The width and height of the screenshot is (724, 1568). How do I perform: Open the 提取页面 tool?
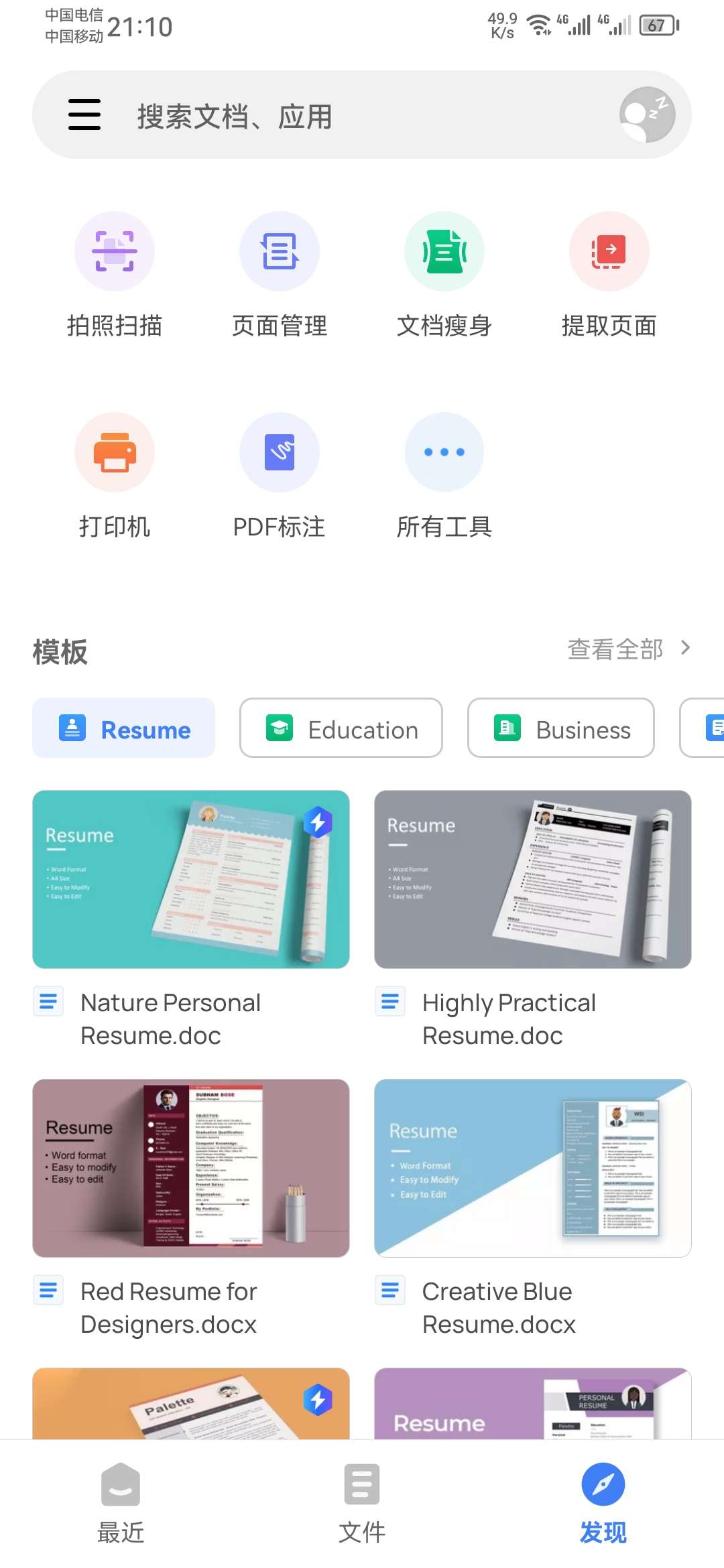tap(609, 252)
